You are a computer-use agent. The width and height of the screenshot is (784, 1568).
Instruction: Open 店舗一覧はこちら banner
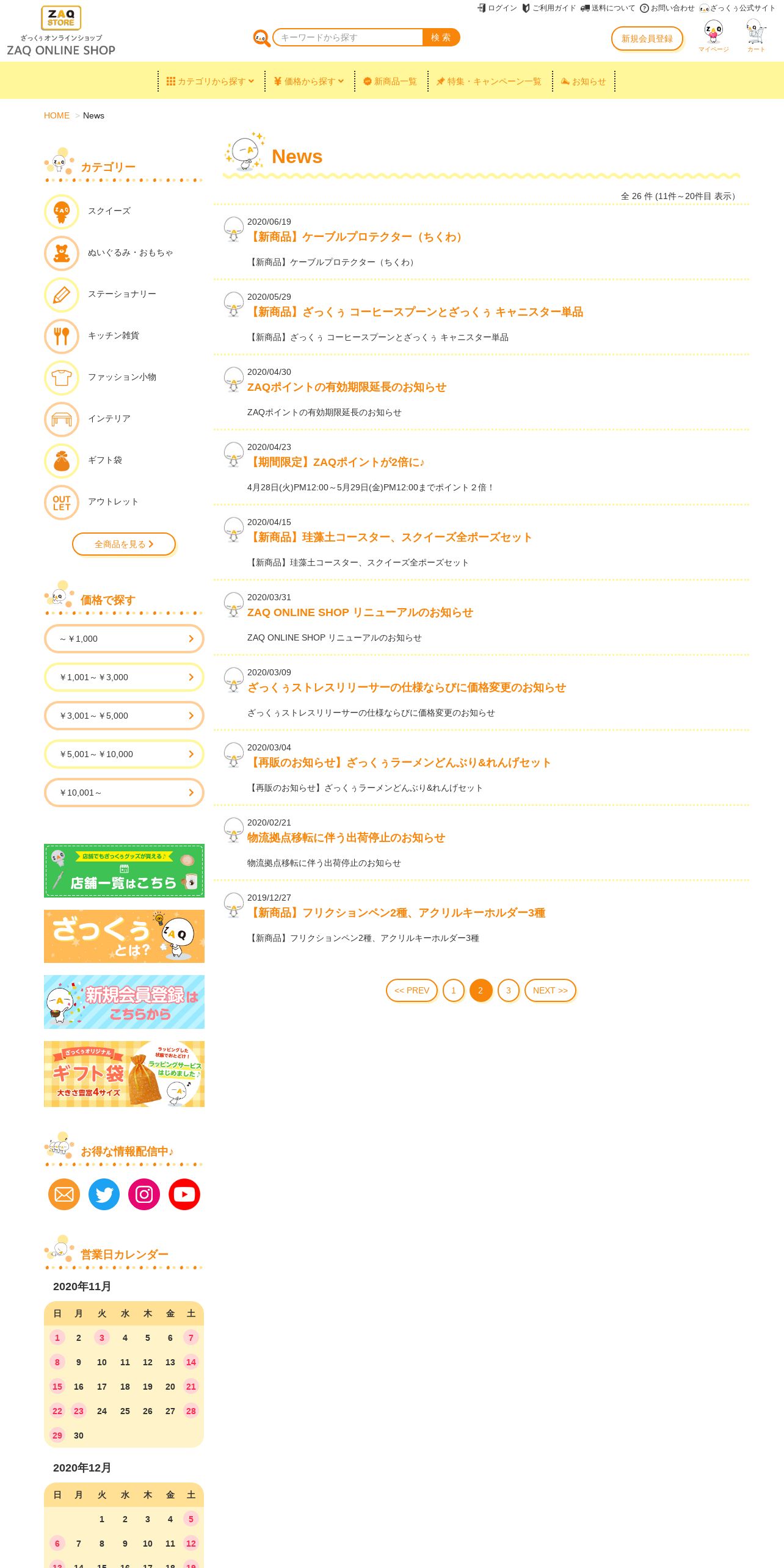pyautogui.click(x=124, y=871)
